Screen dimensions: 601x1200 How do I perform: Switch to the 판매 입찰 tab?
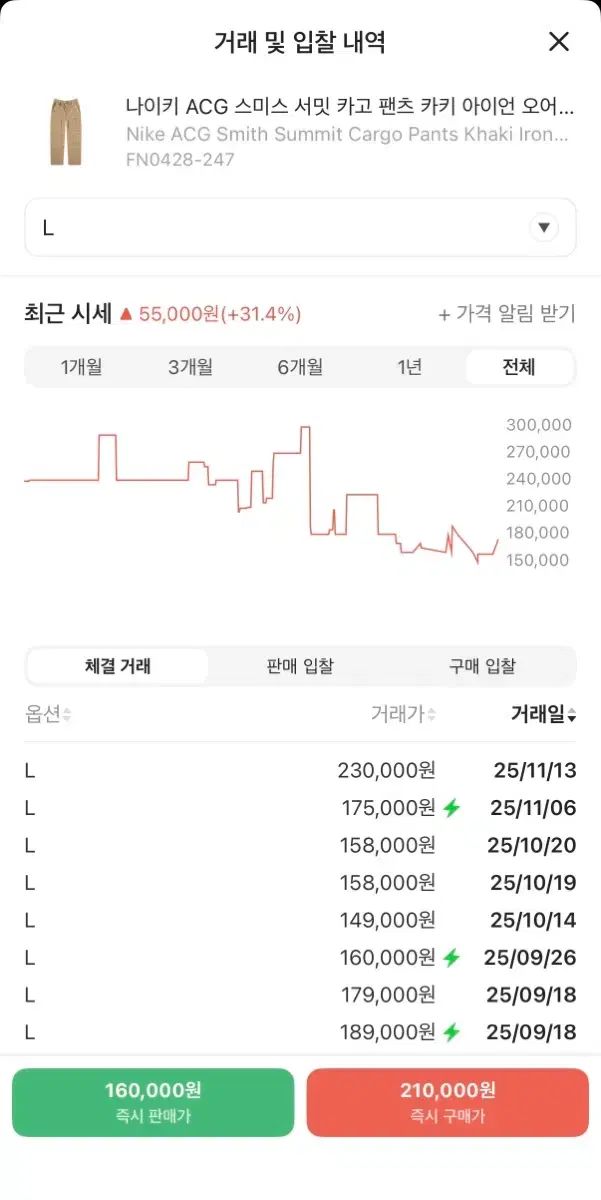click(300, 666)
